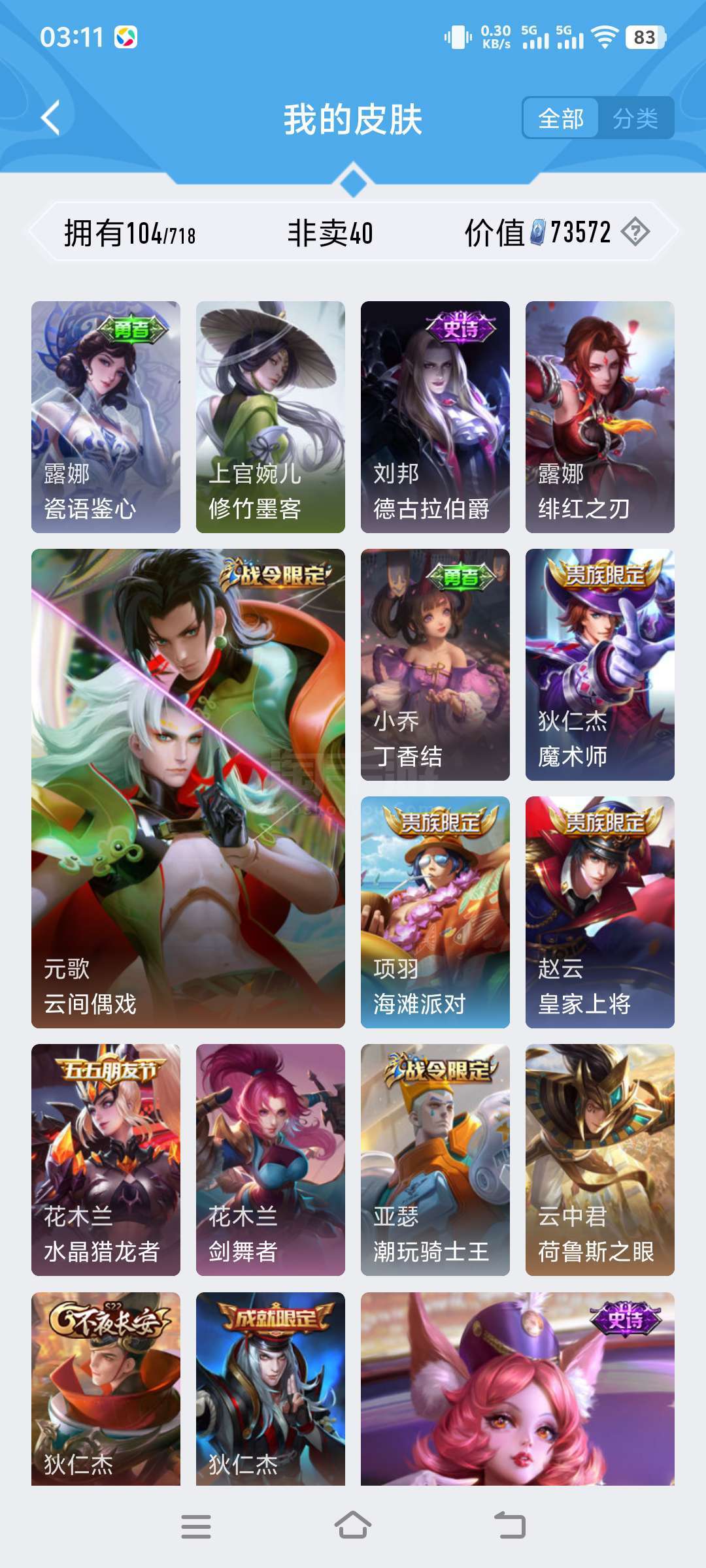Image resolution: width=706 pixels, height=1568 pixels.
Task: Go to the system home screen
Action: 353,1526
